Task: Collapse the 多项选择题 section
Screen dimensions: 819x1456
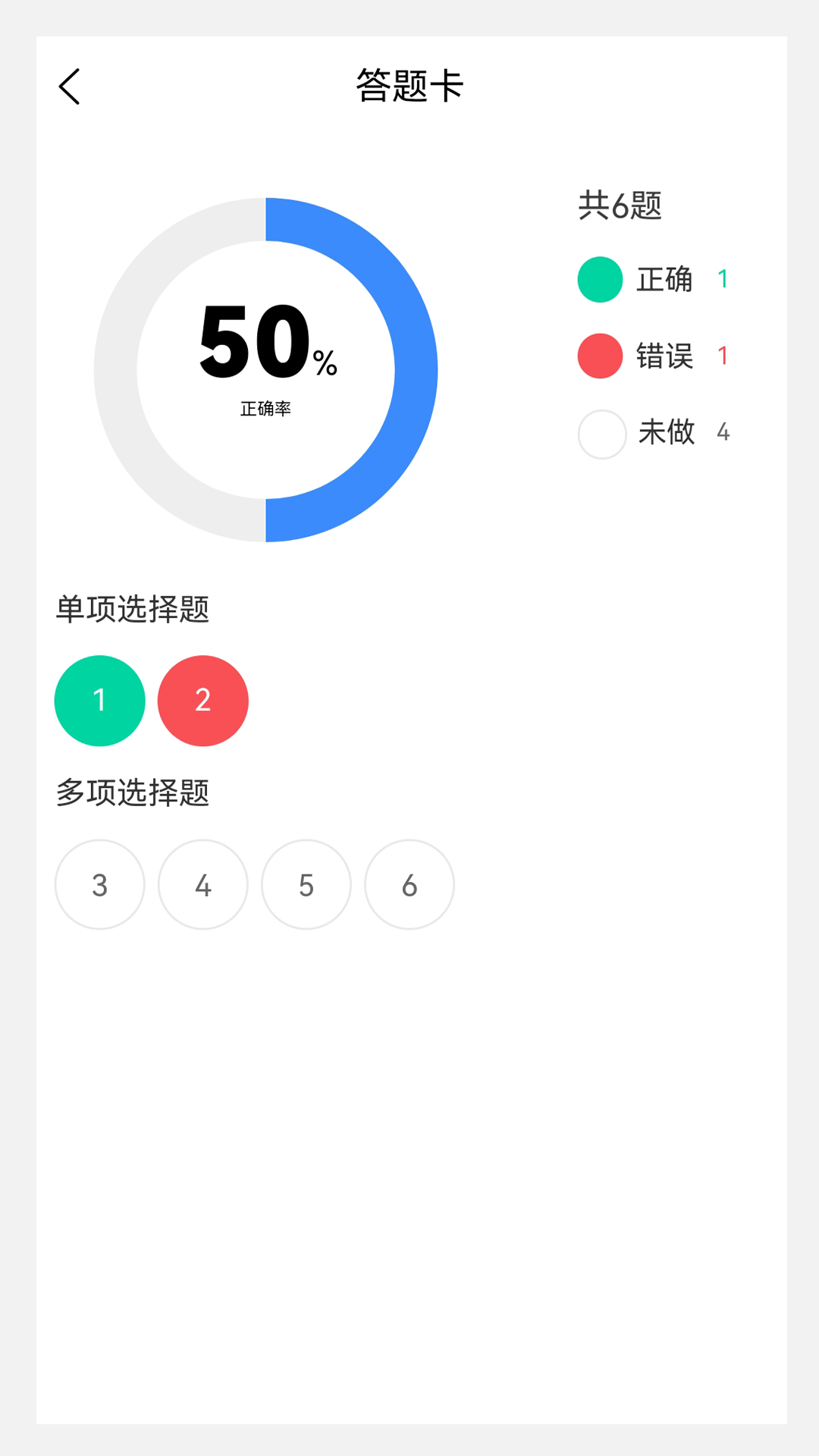Action: pyautogui.click(x=133, y=794)
